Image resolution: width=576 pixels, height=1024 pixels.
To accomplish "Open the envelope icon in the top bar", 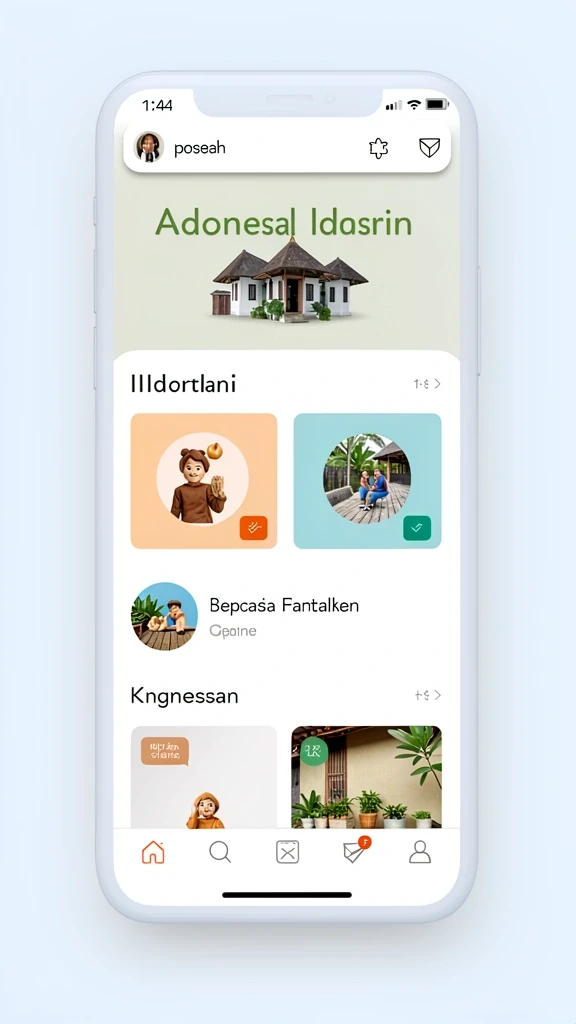I will [429, 148].
